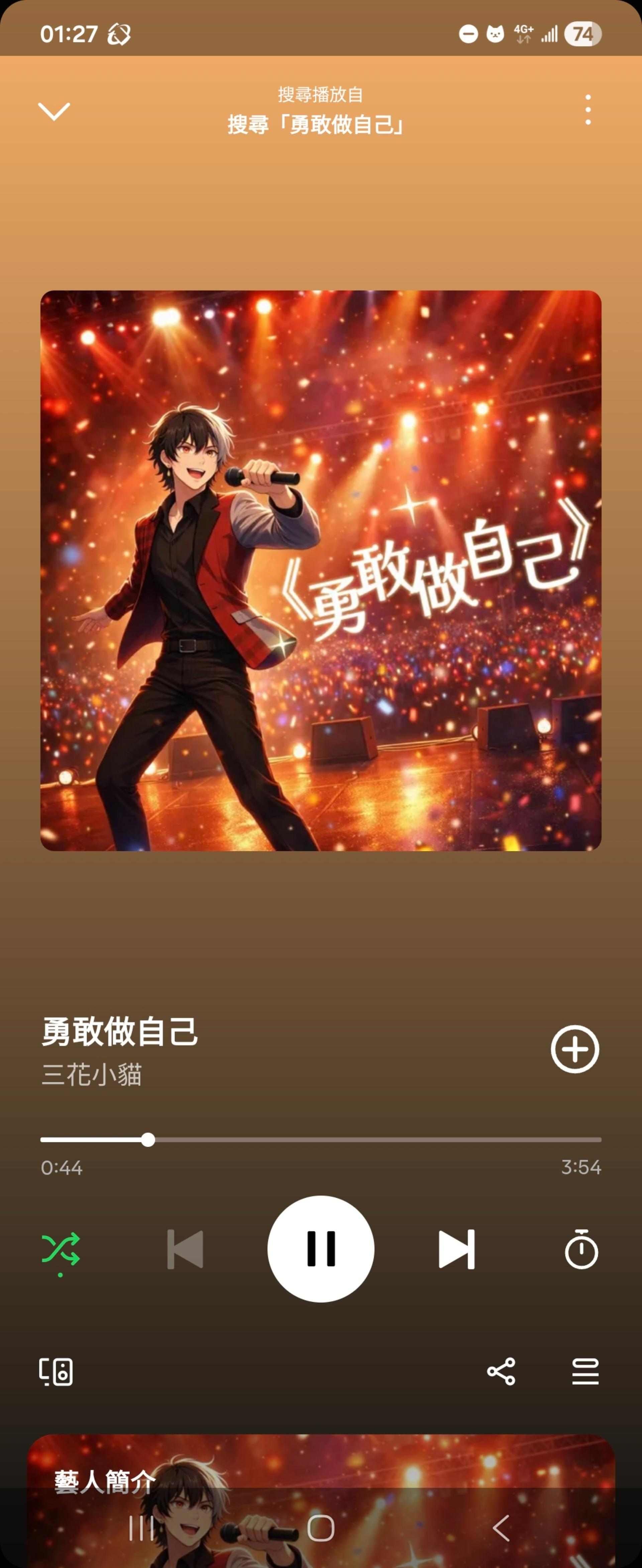642x1568 pixels.
Task: Skip to the next track
Action: pos(456,1249)
